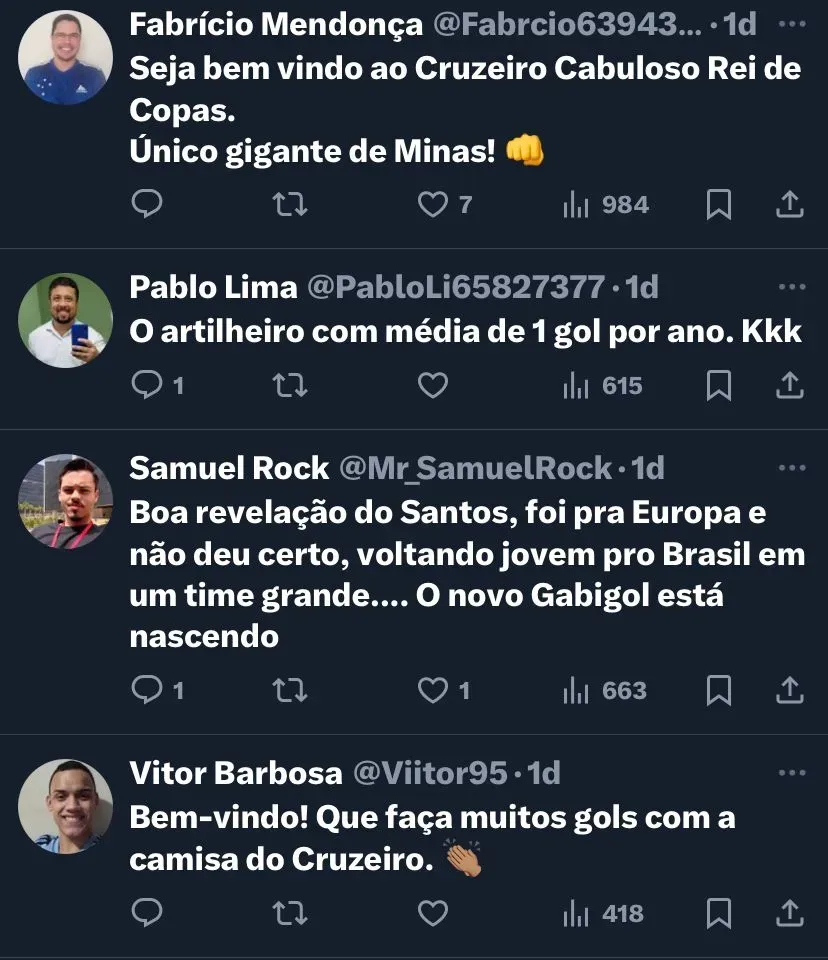The height and width of the screenshot is (960, 828).
Task: Share Samuel Rock's reply
Action: click(790, 691)
